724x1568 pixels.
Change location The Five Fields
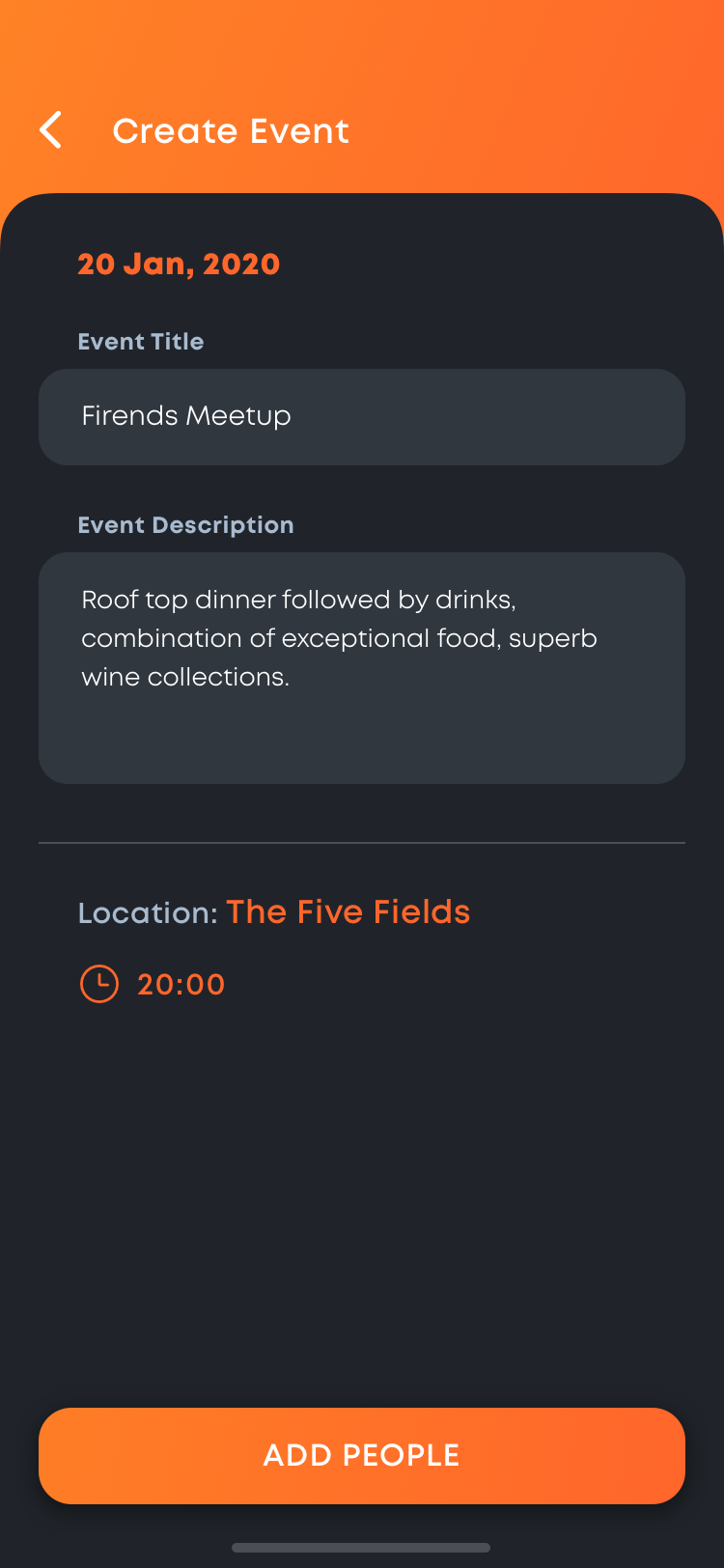(x=348, y=912)
